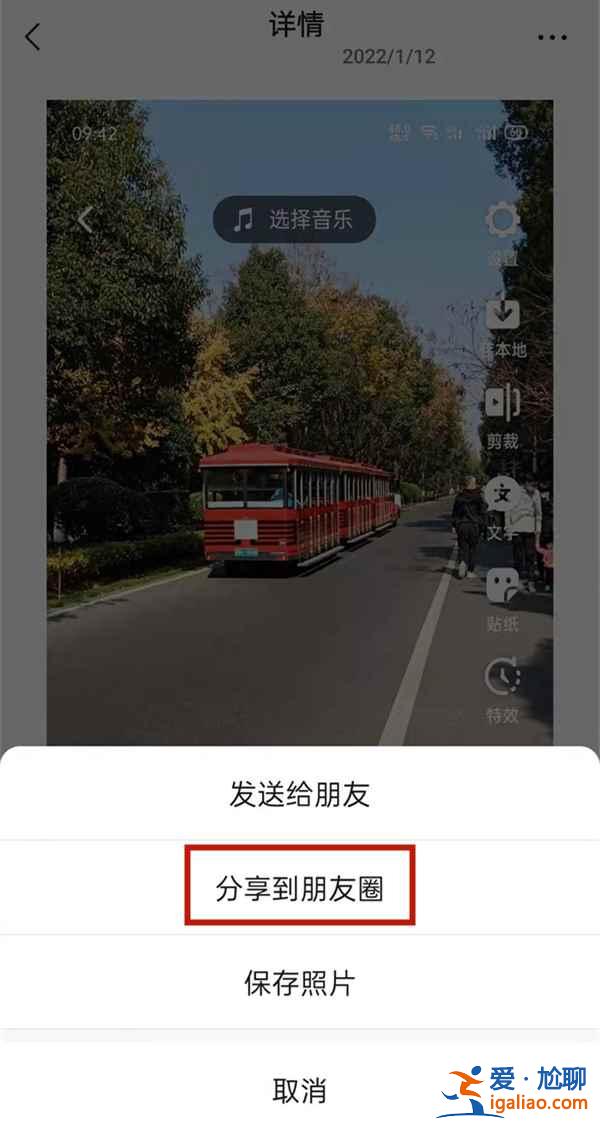Tap 保存照片 to save the photo
Screen dimensions: 600x1130
tap(300, 982)
